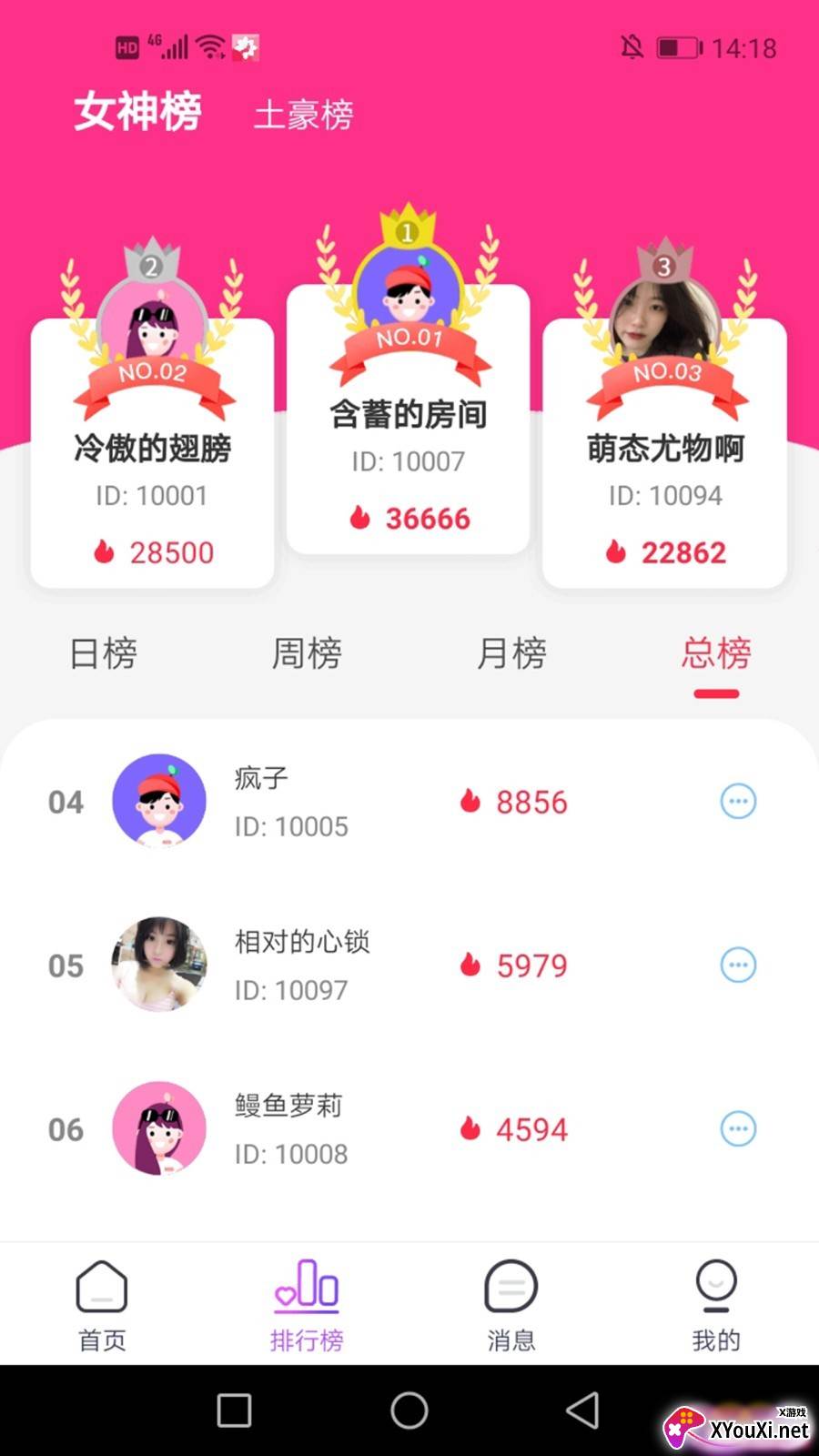The height and width of the screenshot is (1456, 819).
Task: Switch to the 我的 profile tab
Action: [716, 1305]
